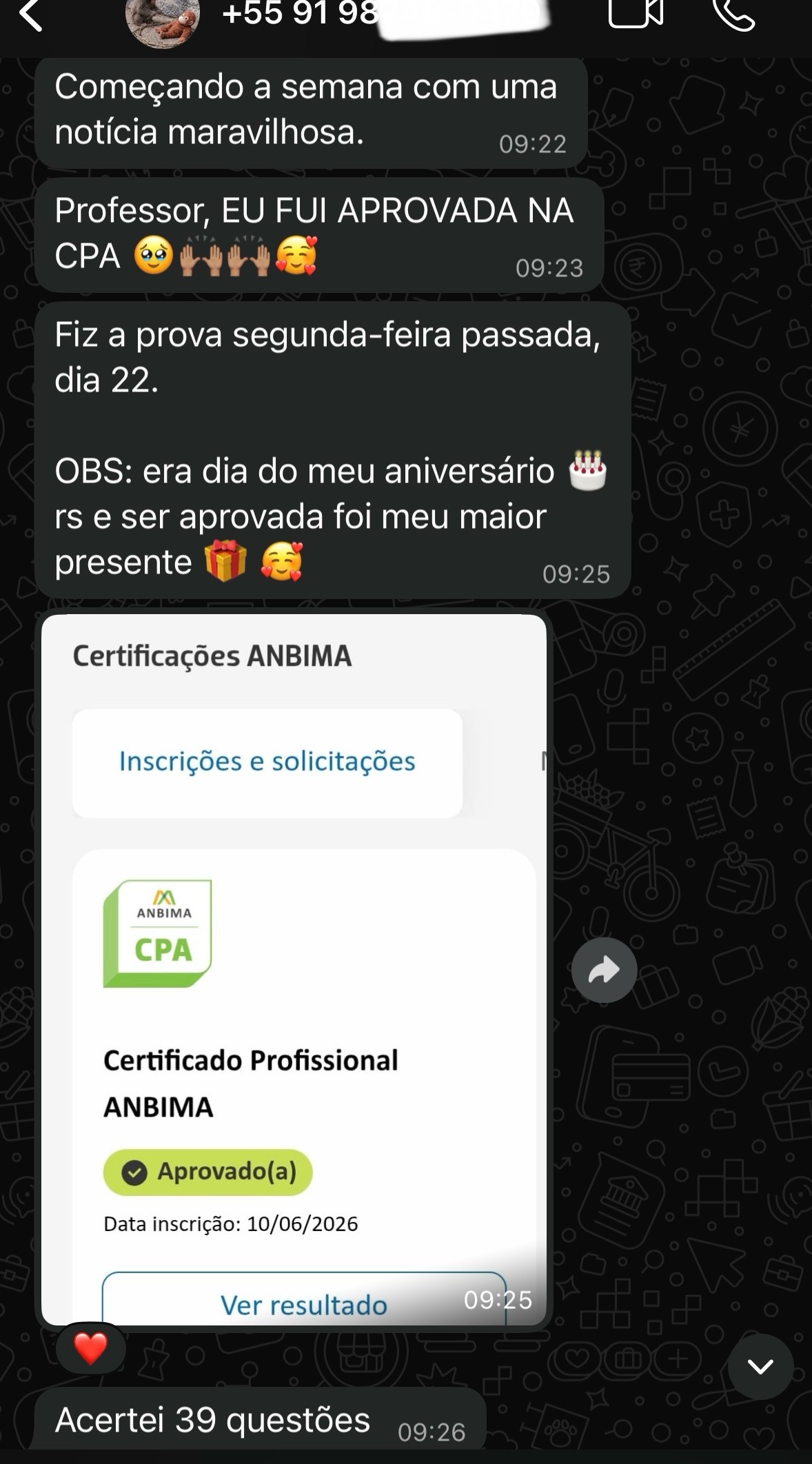The image size is (812, 1464).
Task: View the heart reaction on the image
Action: click(91, 1349)
